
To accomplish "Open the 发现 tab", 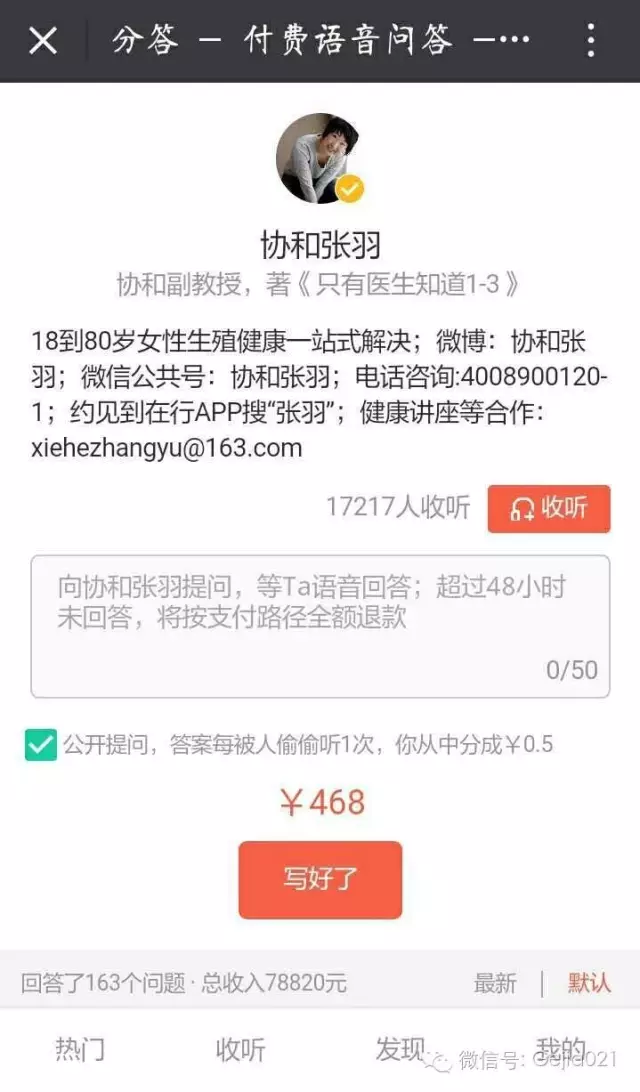I will 400,1049.
